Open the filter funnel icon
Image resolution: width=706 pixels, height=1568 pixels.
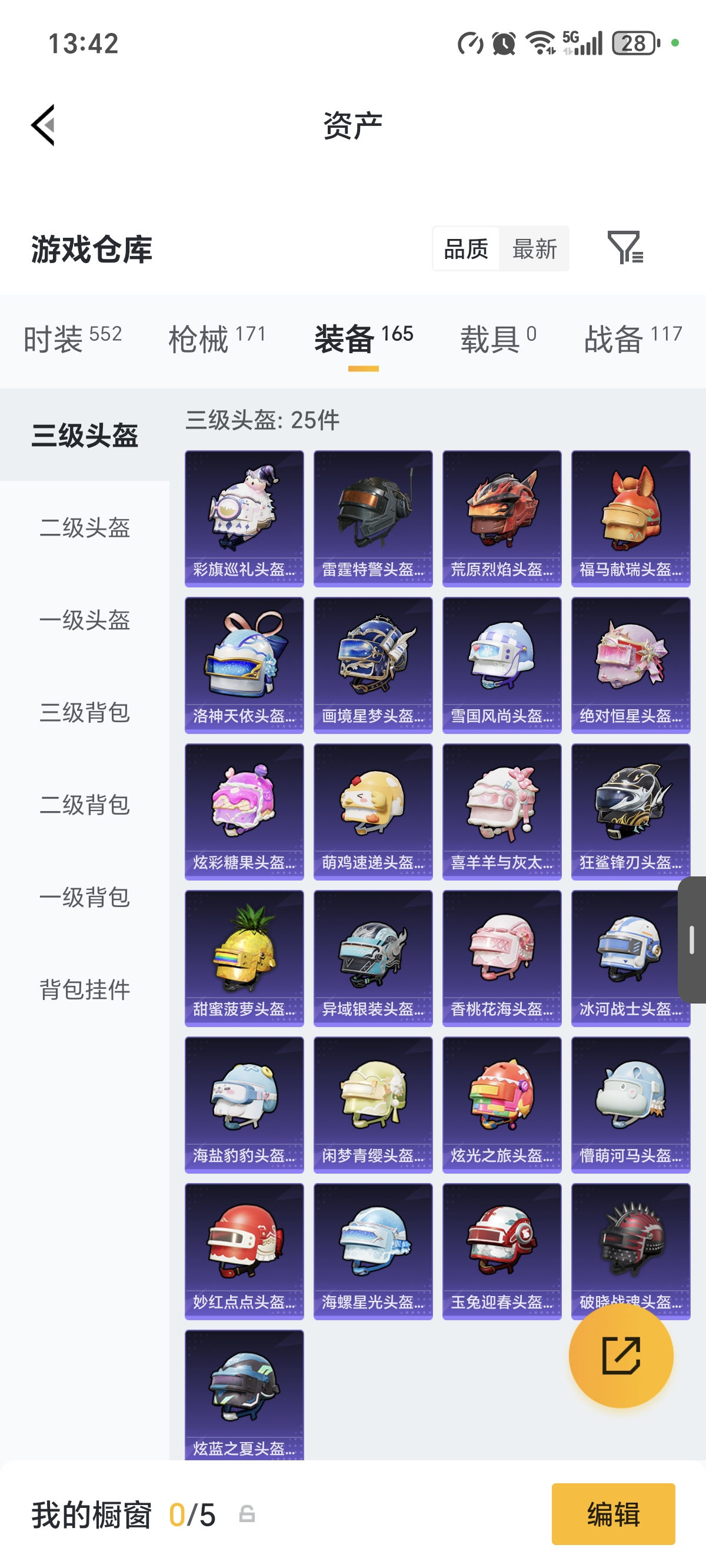pos(625,248)
